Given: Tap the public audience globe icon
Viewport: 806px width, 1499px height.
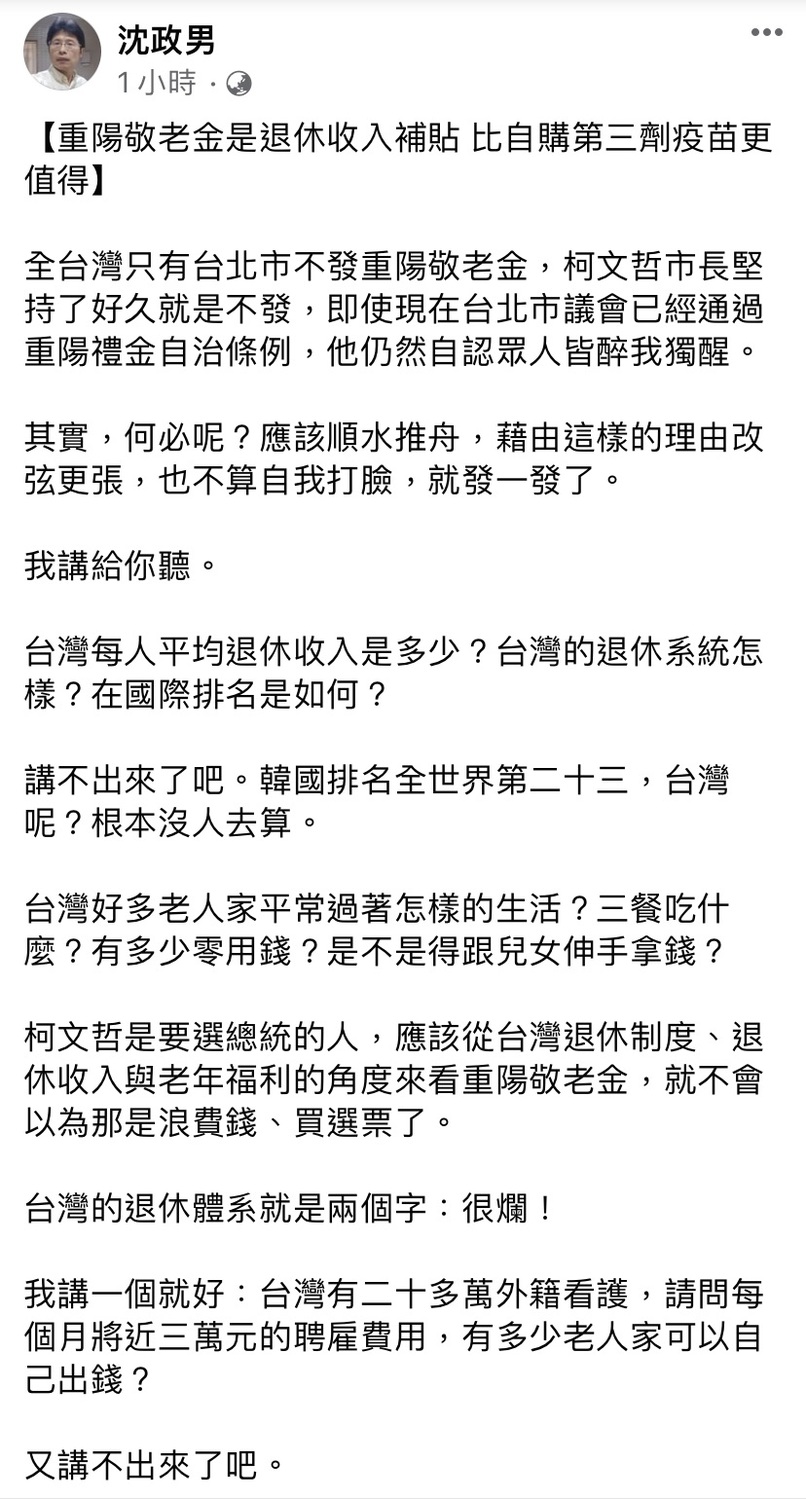Looking at the screenshot, I should click(239, 84).
